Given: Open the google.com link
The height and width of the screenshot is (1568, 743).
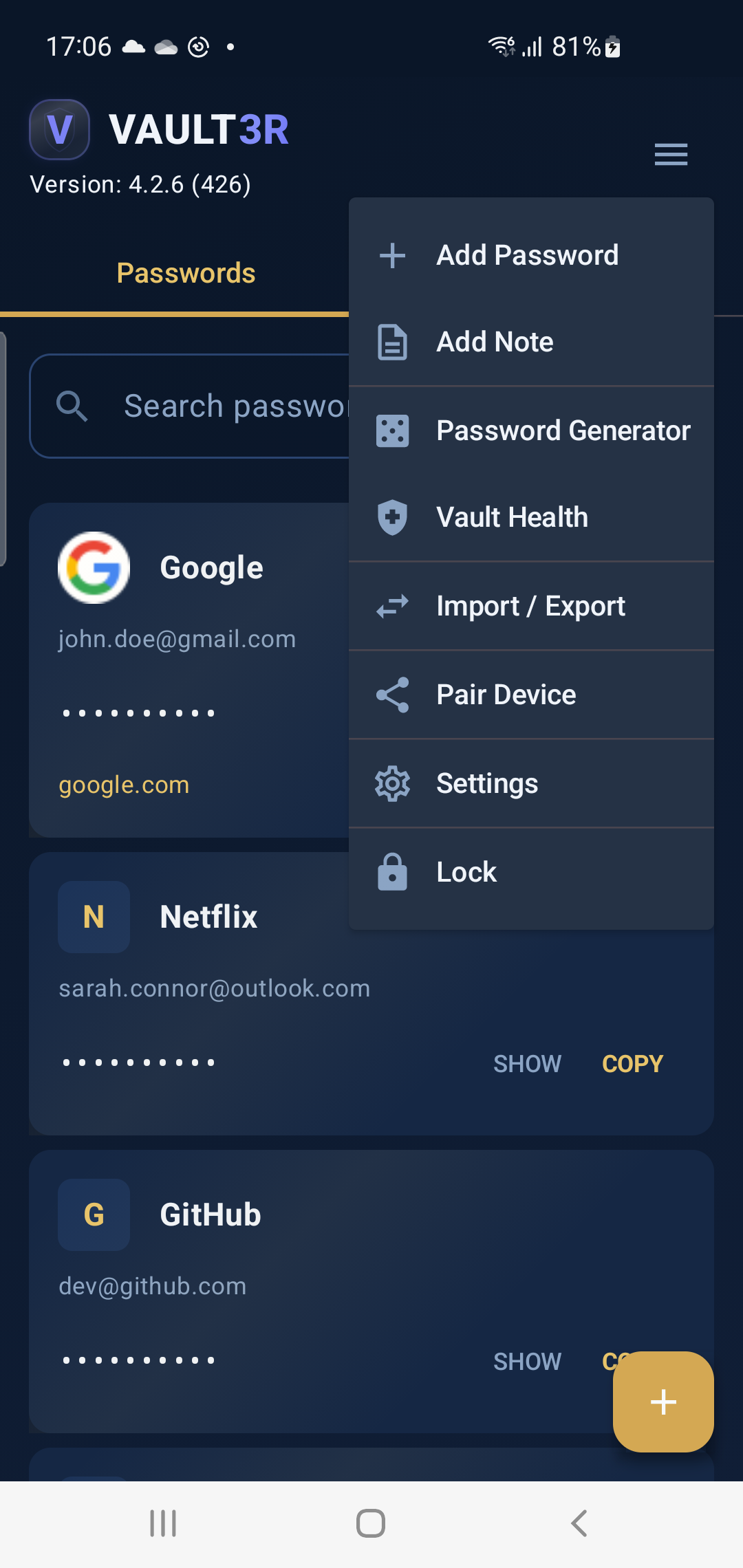Looking at the screenshot, I should pos(124,785).
